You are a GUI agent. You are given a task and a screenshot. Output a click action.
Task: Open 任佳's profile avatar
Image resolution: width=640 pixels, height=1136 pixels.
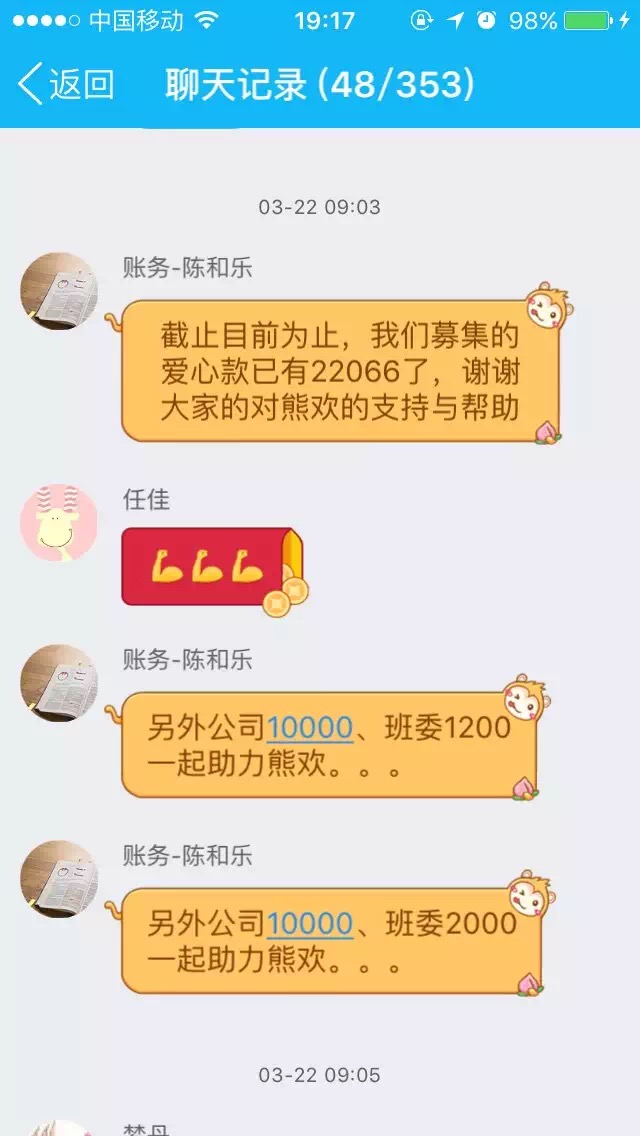[x=59, y=523]
